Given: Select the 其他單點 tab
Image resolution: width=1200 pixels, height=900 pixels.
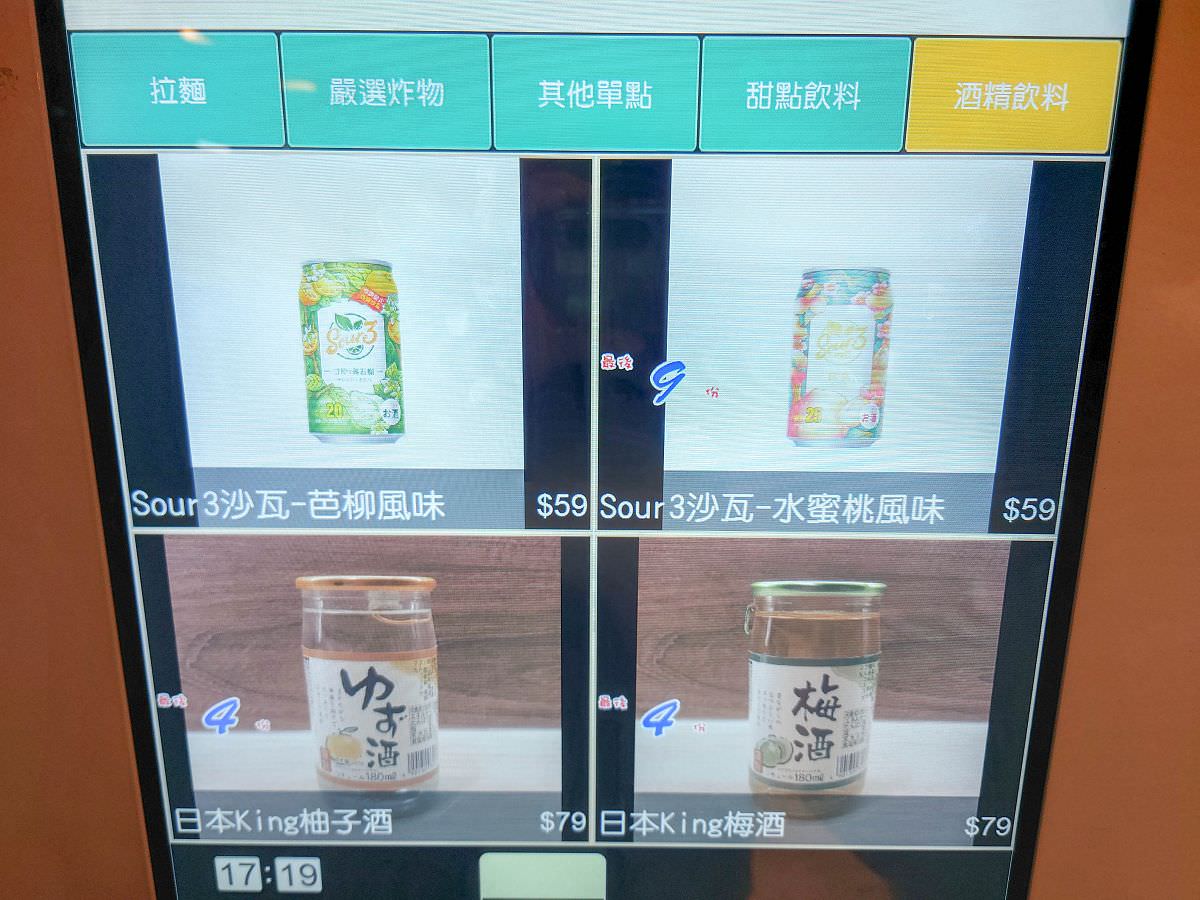Looking at the screenshot, I should coord(595,94).
